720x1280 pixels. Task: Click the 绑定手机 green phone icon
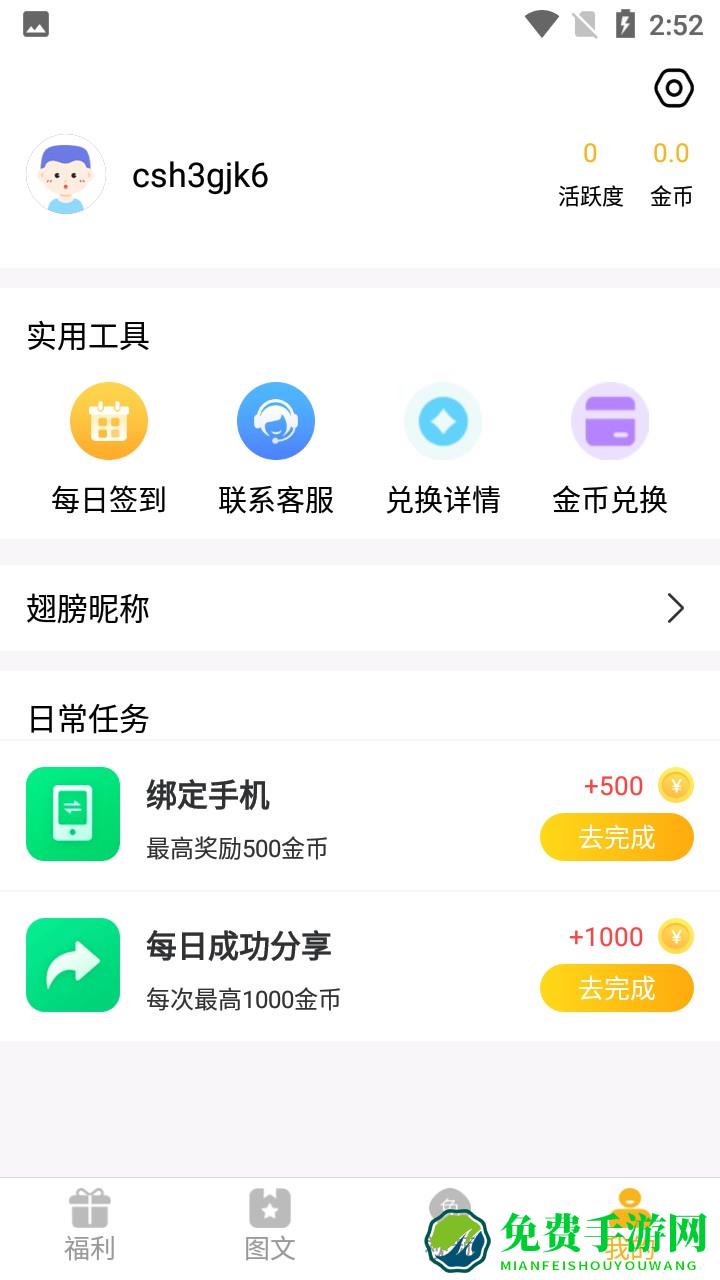coord(72,814)
